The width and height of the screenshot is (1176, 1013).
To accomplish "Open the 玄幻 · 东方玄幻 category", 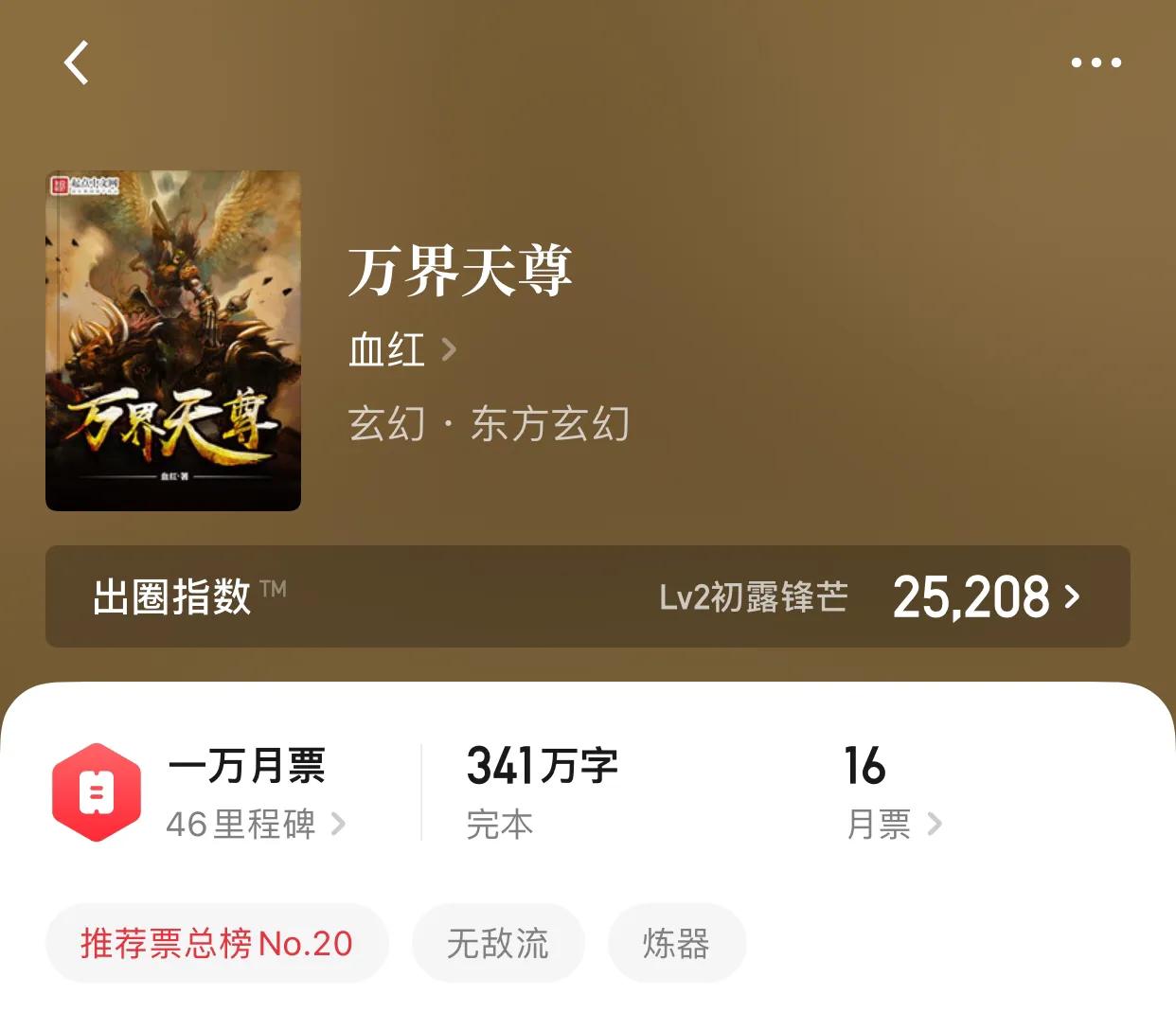I will (489, 424).
